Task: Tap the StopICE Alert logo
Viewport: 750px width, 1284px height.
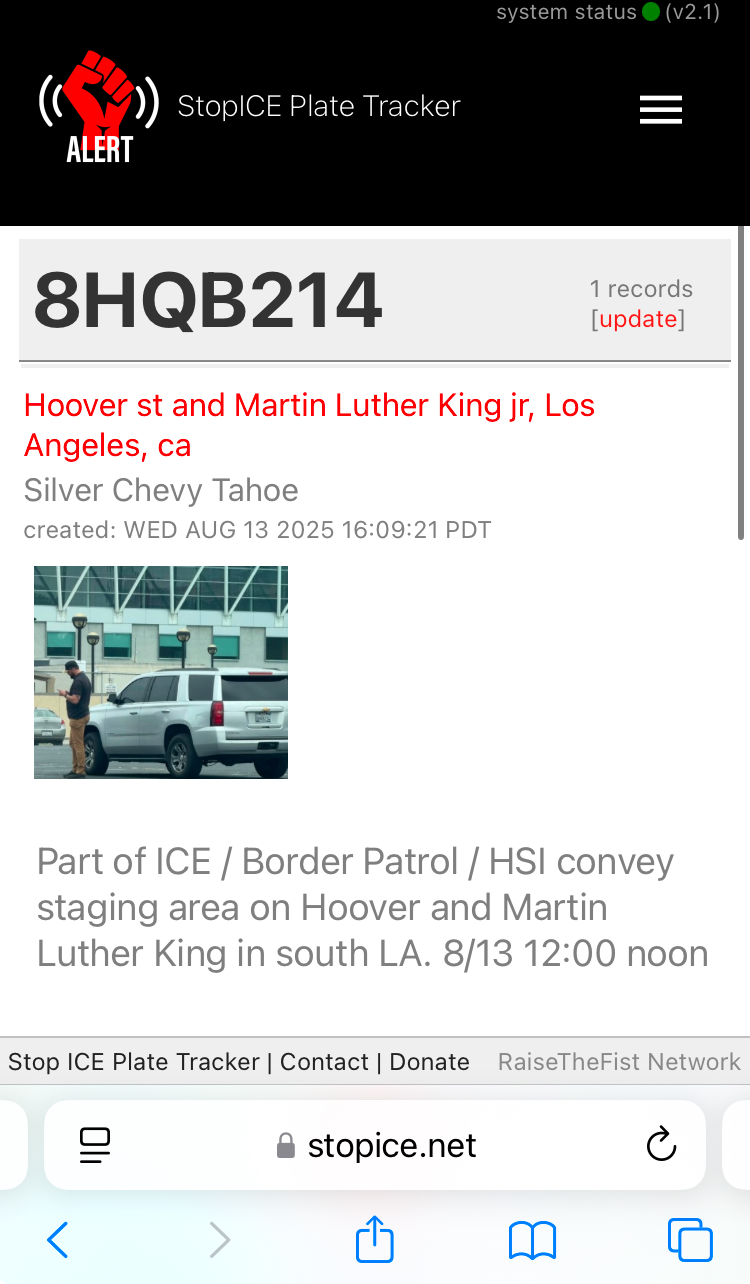Action: 99,108
